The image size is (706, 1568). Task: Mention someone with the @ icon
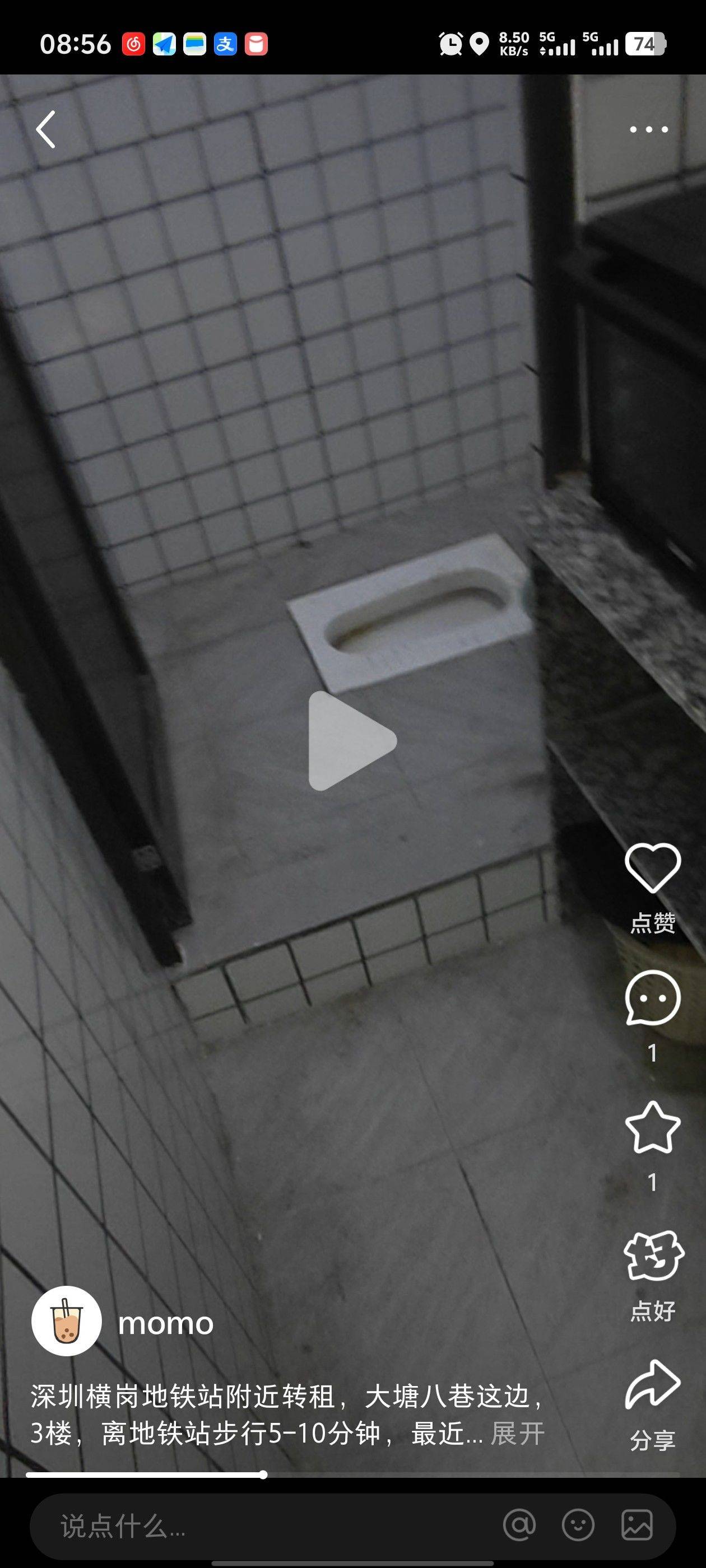[x=519, y=1525]
